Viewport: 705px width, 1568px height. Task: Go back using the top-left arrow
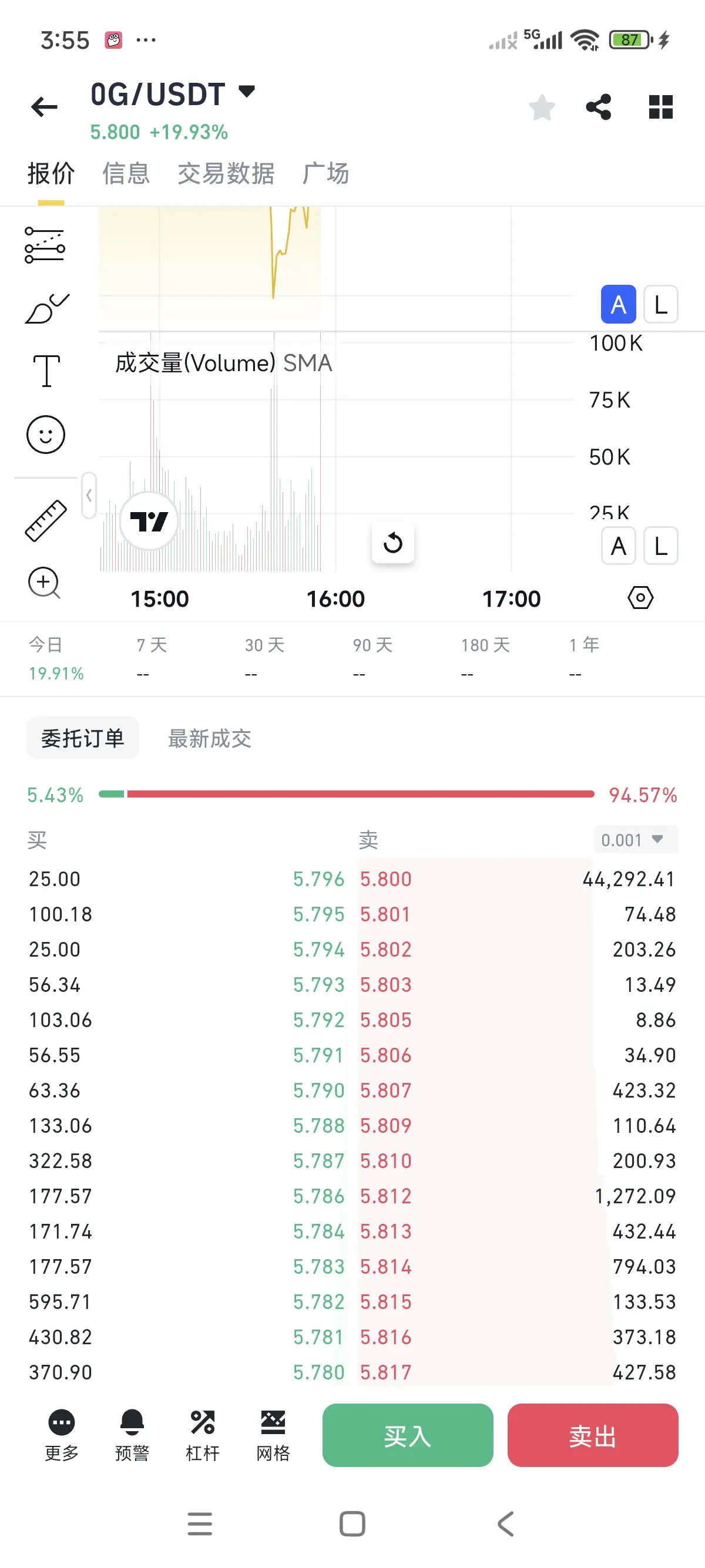point(44,107)
